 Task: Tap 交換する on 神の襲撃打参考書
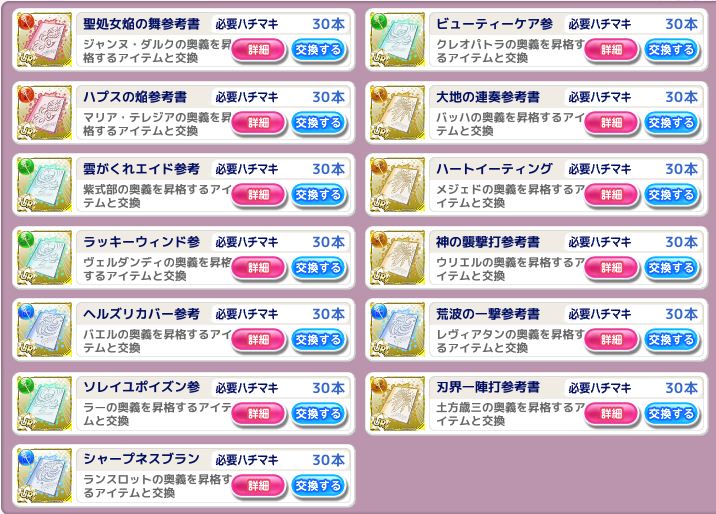pyautogui.click(x=671, y=268)
